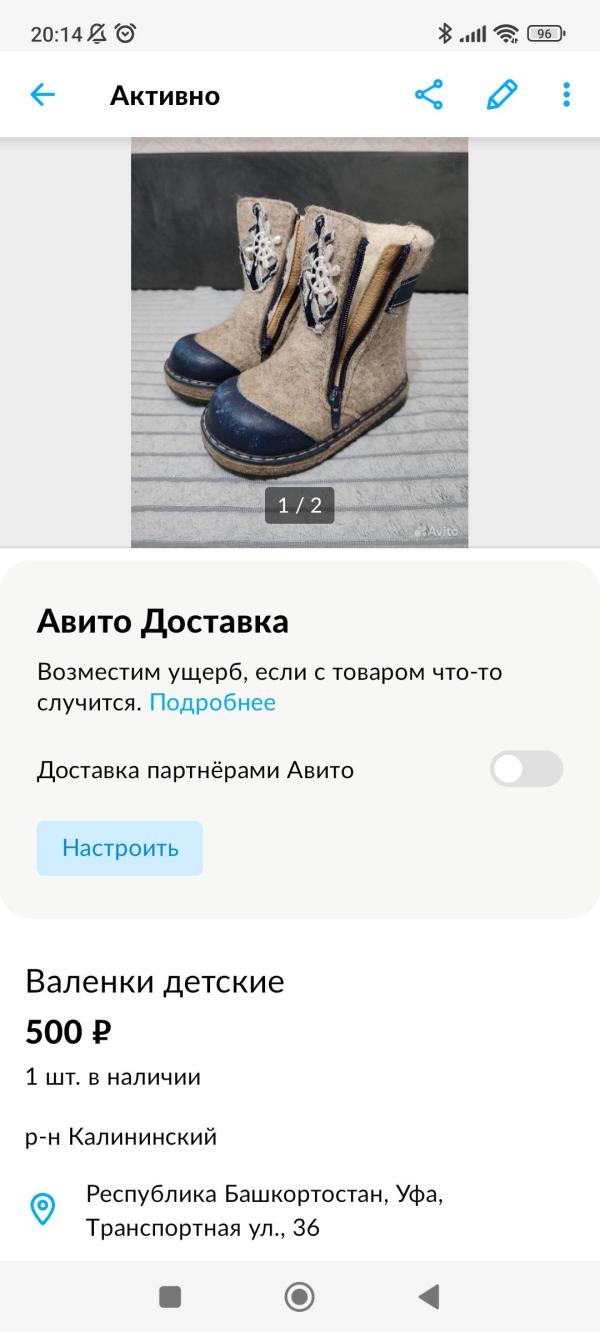Go back with the top arrow
Screen dimensions: 600x1332
click(x=43, y=95)
